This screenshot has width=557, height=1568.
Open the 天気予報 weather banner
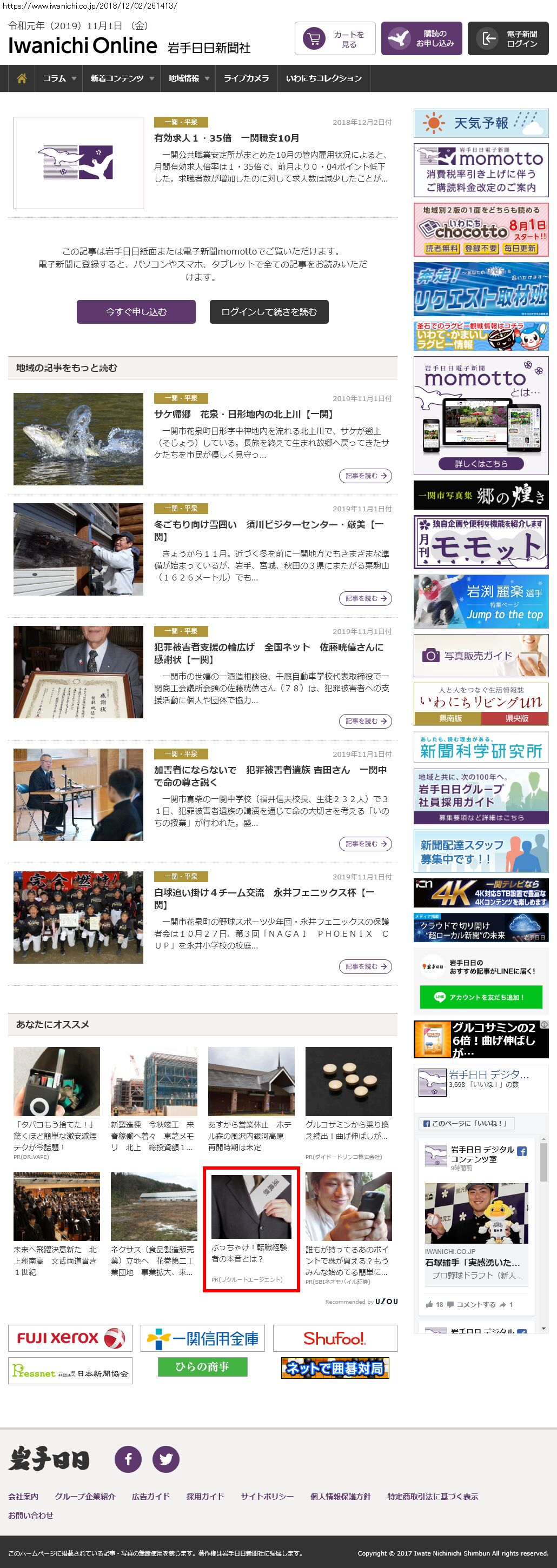(x=481, y=123)
